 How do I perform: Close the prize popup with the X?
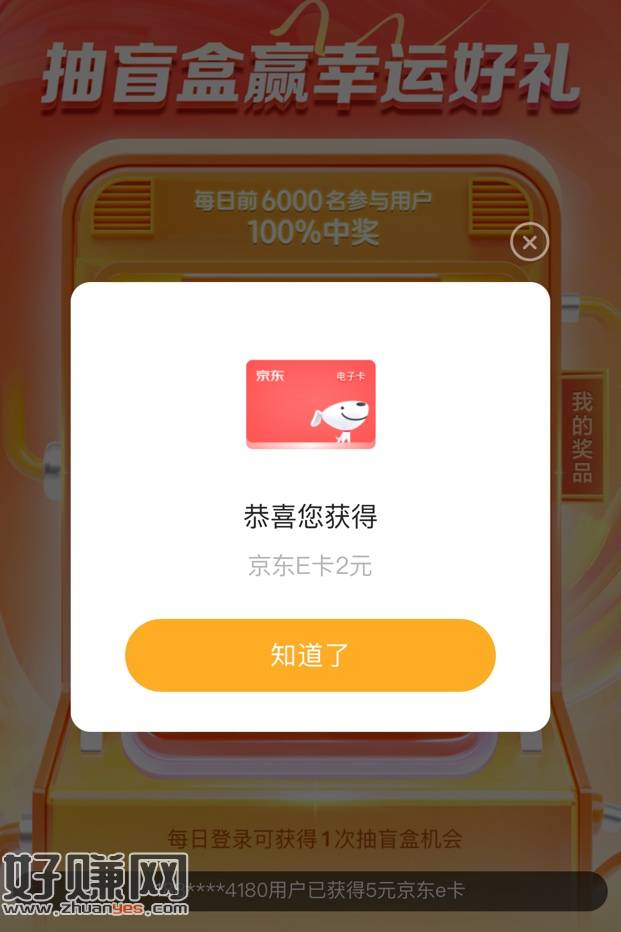[x=530, y=242]
